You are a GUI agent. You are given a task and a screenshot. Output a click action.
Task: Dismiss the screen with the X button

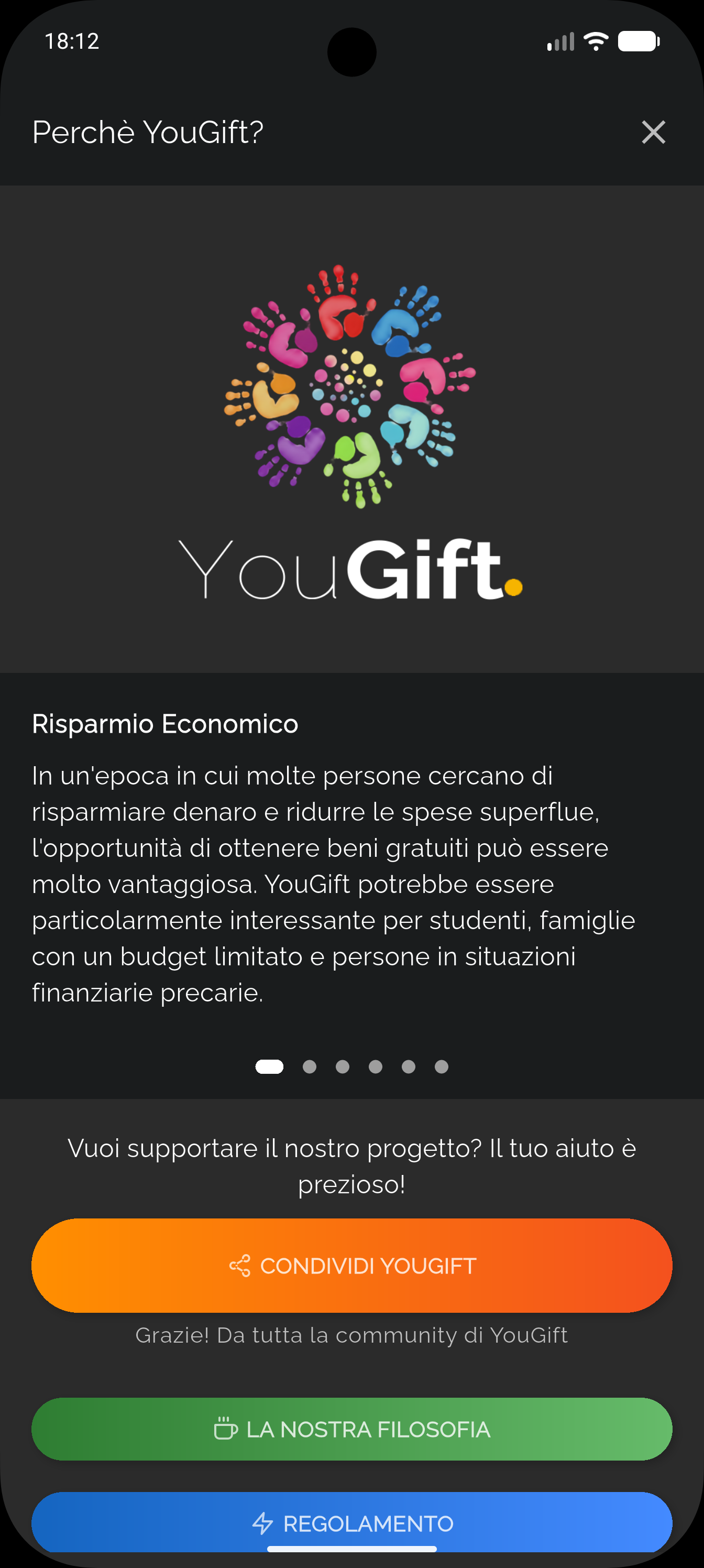click(x=654, y=133)
